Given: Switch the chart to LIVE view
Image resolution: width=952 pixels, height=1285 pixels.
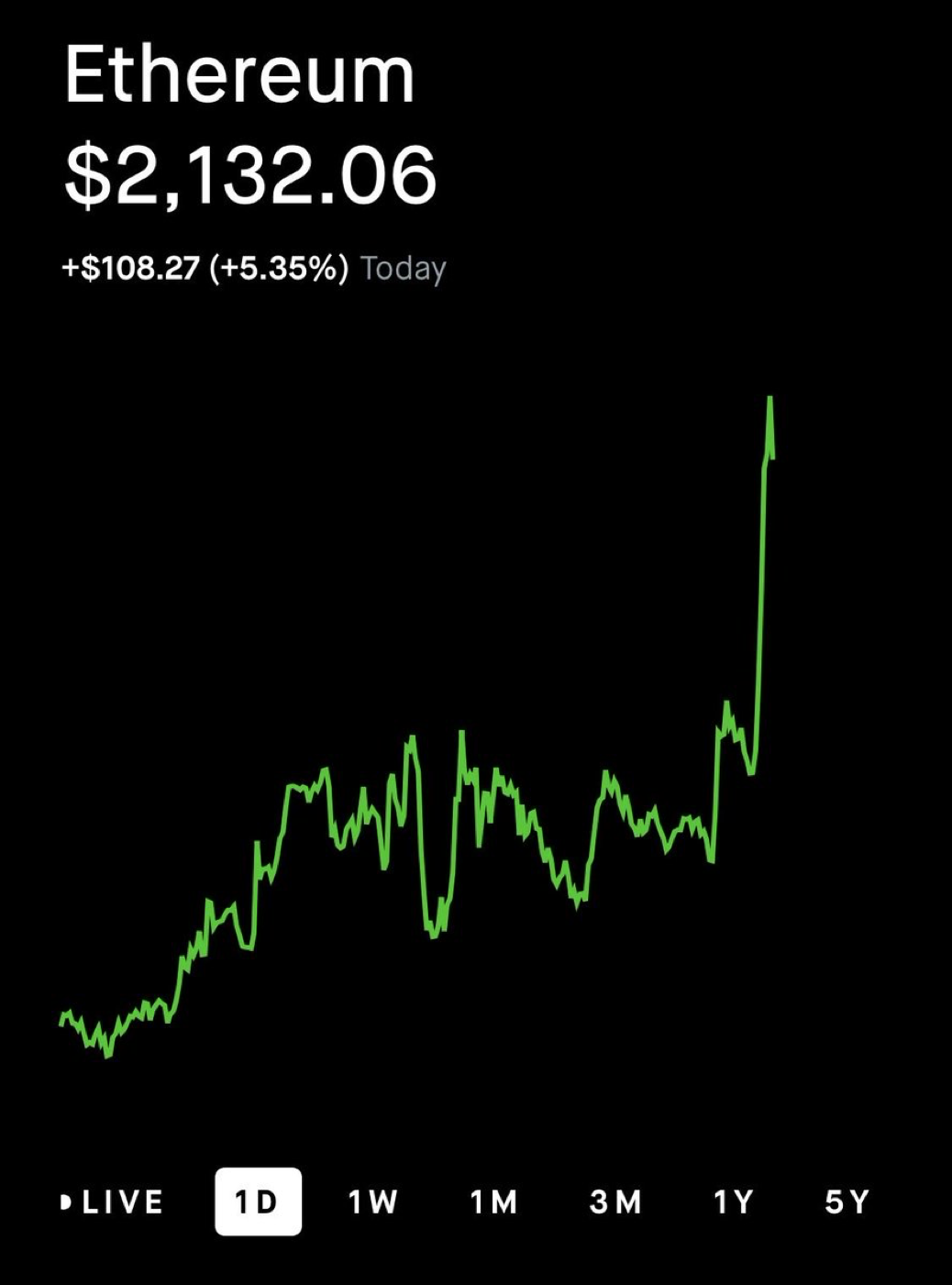Looking at the screenshot, I should 114,1202.
